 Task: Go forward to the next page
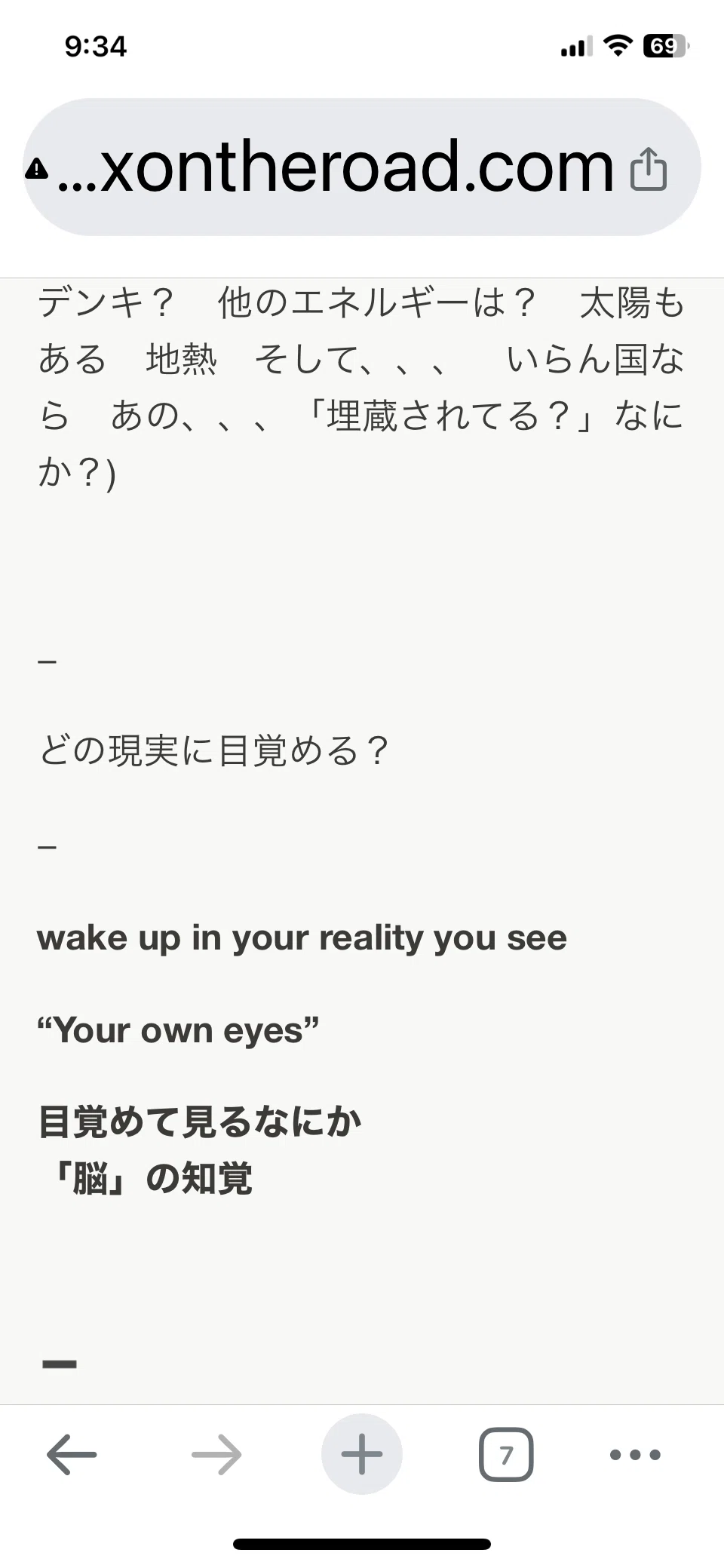[216, 1454]
